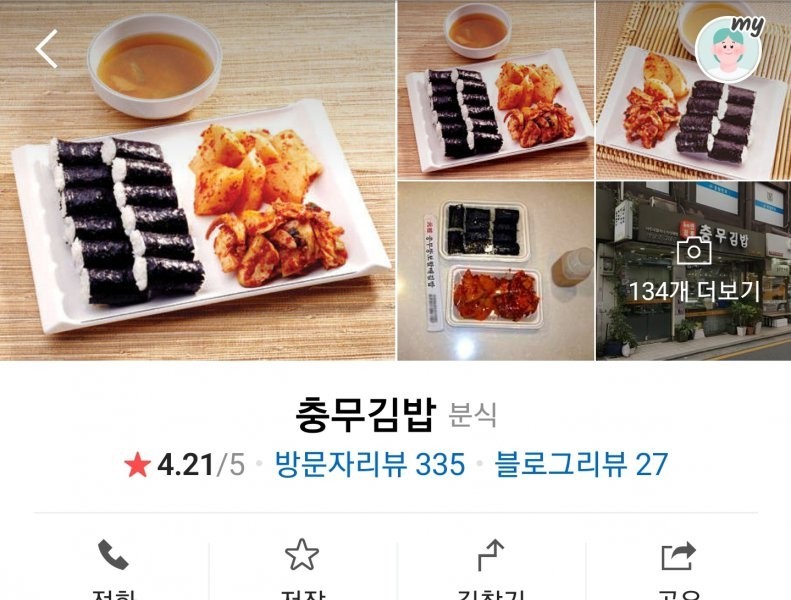Open 블로그리뷰 27 blog reviews
Image resolution: width=791 pixels, height=600 pixels.
tap(581, 465)
